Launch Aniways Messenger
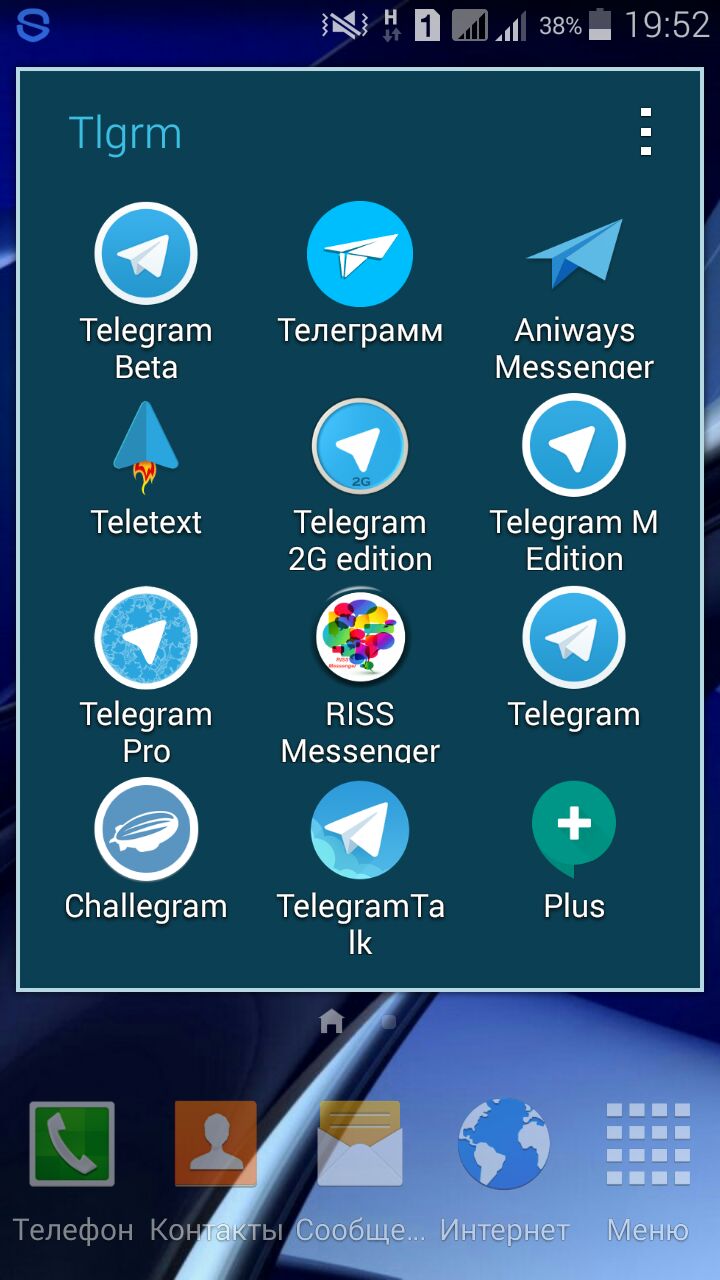The image size is (720, 1280). coord(574,255)
